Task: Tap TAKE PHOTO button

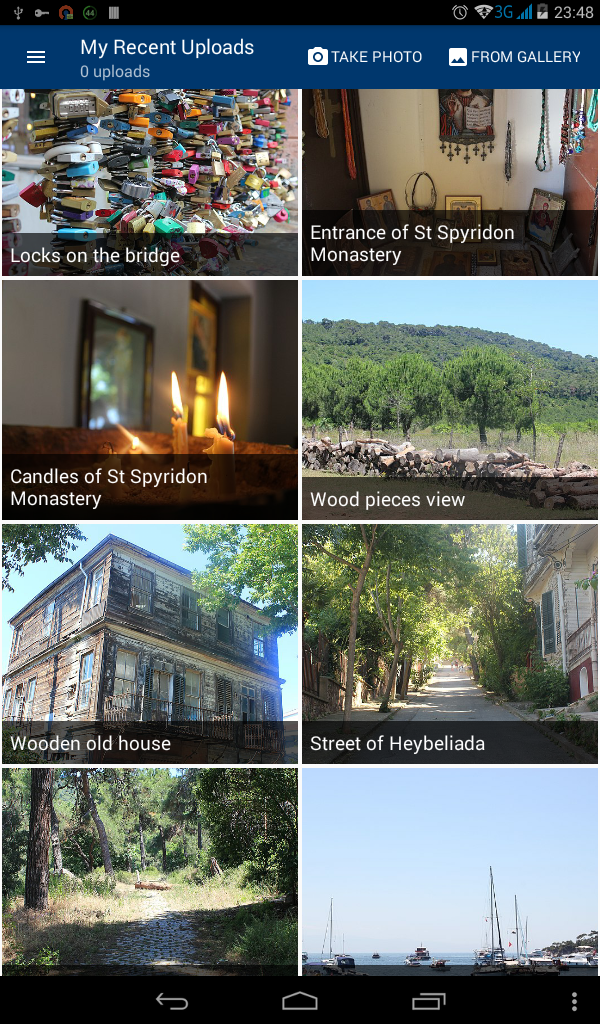Action: pos(365,57)
